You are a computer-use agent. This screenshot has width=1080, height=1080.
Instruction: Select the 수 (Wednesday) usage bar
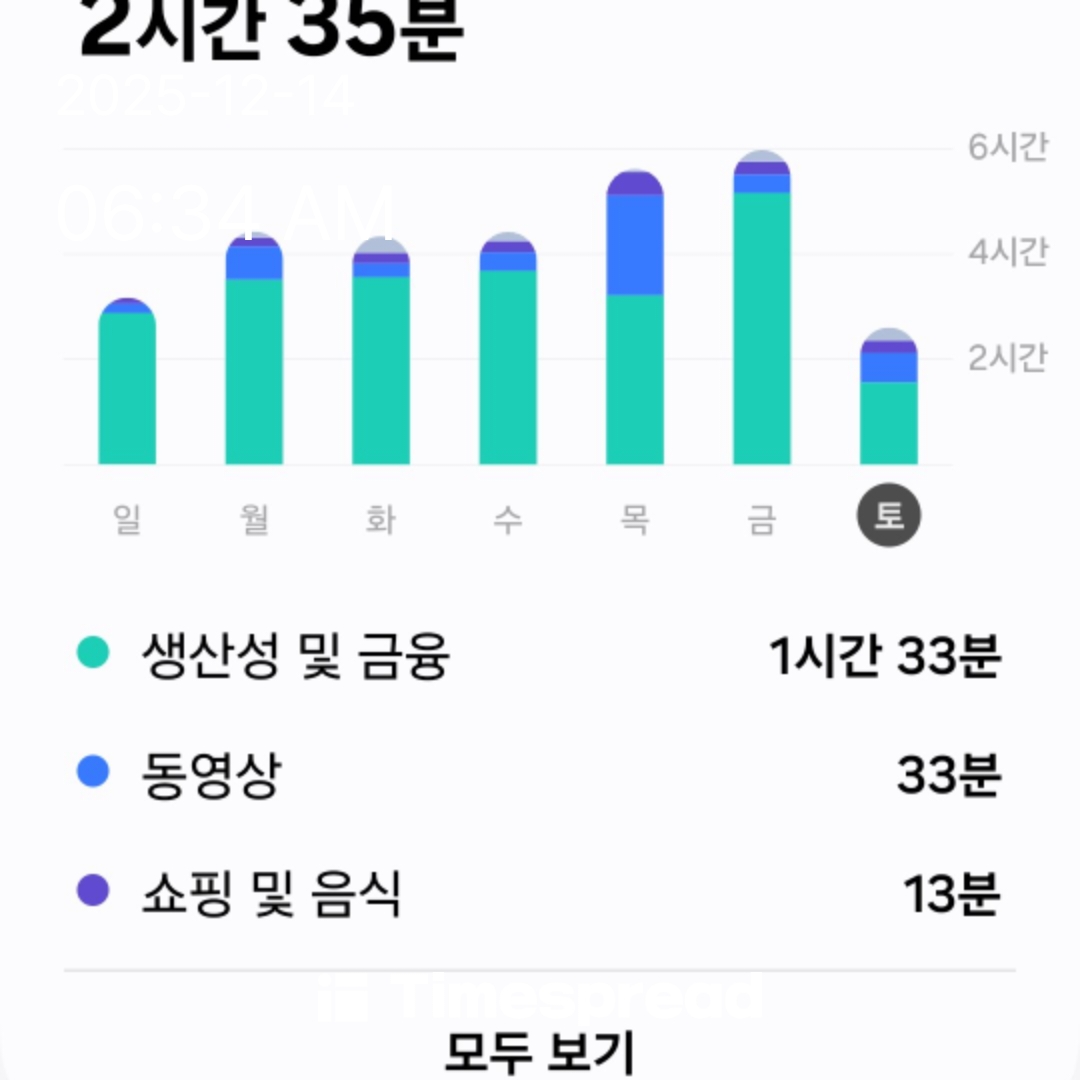[508, 355]
